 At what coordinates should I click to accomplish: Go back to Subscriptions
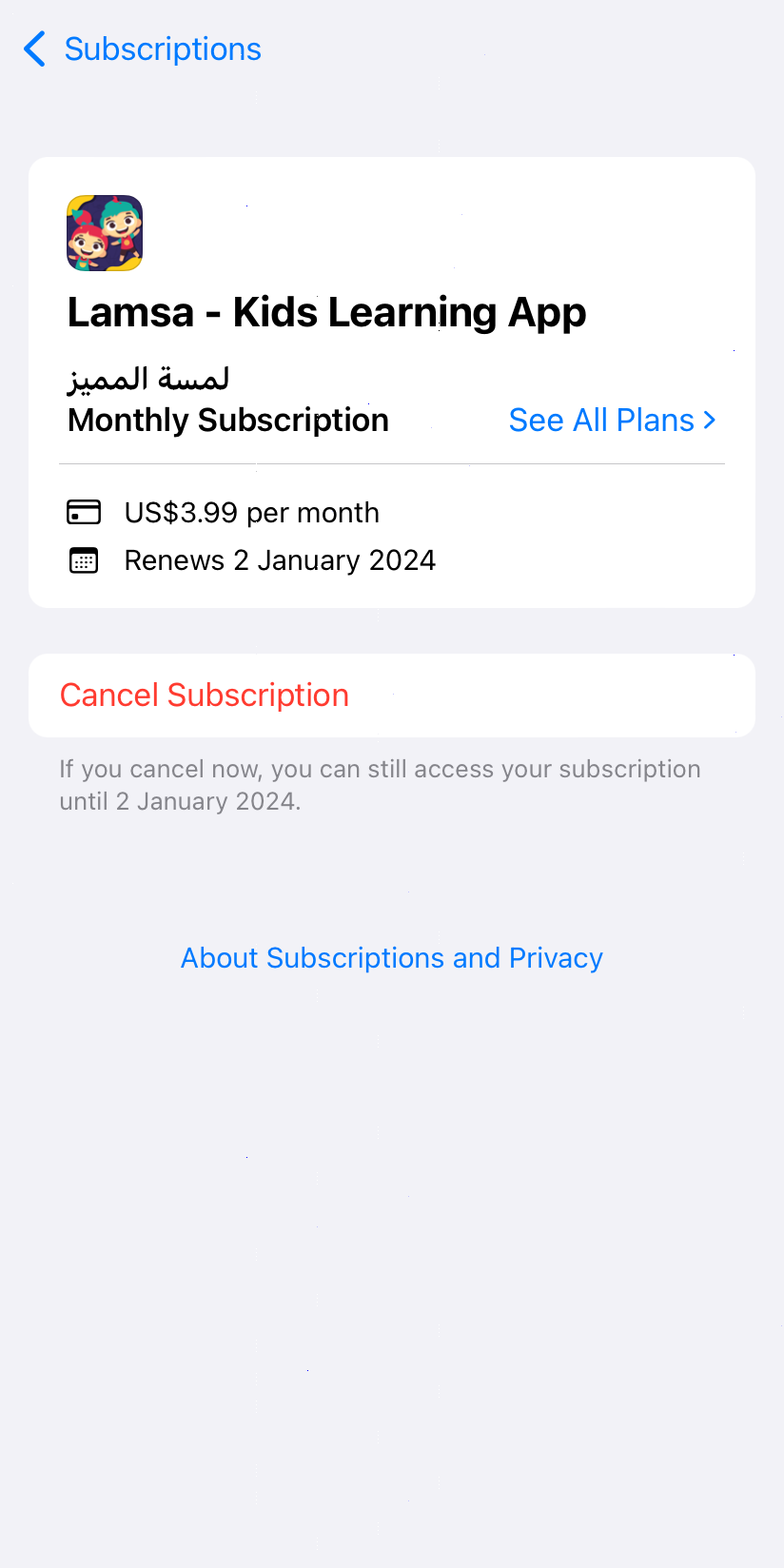tap(143, 49)
